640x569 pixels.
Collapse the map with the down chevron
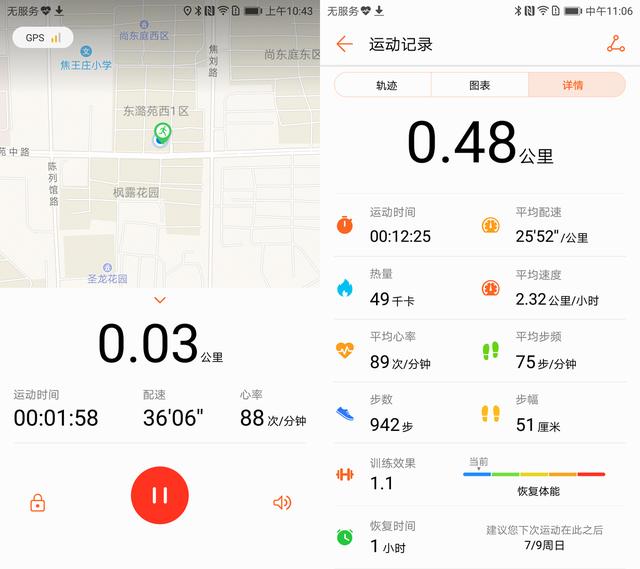pos(160,300)
